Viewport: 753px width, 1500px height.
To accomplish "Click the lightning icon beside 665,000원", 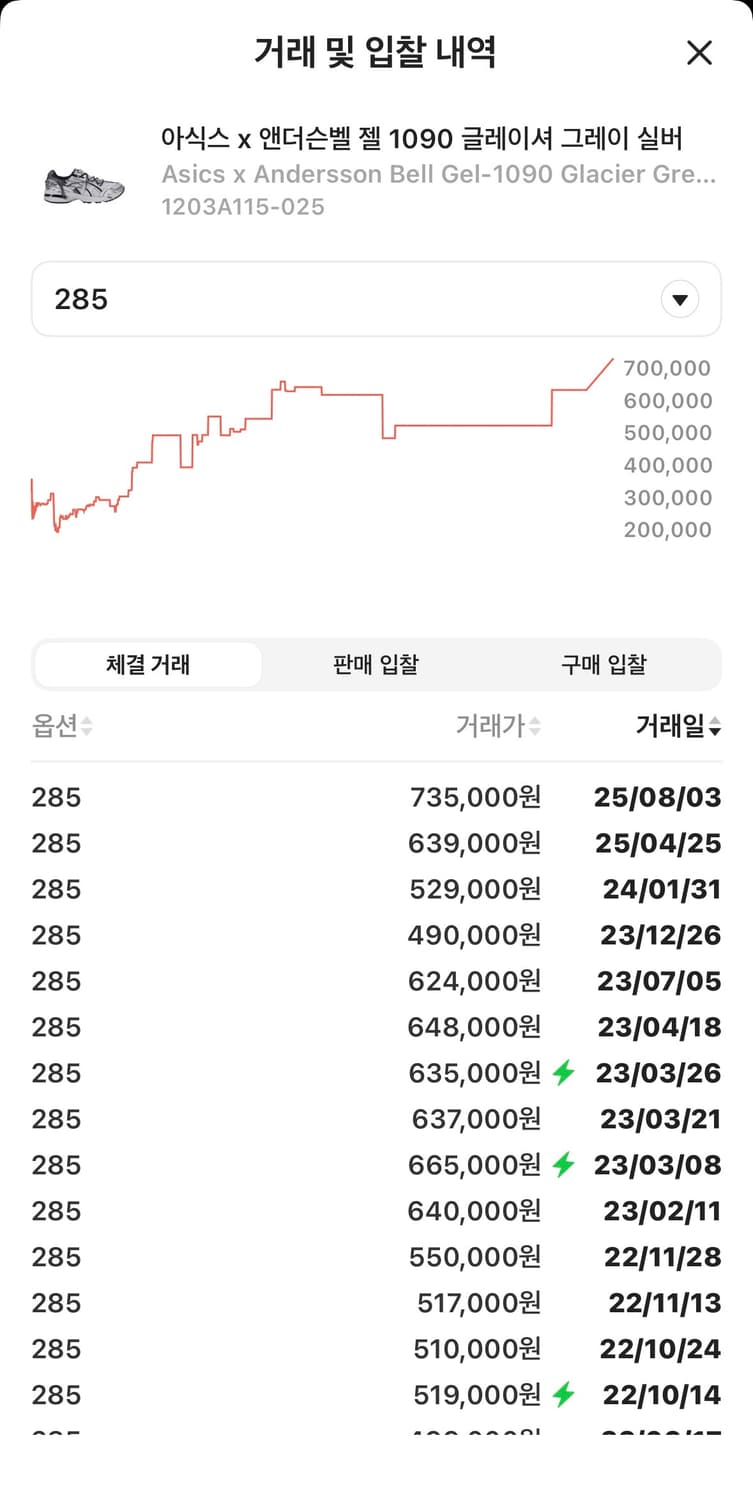I will pos(564,1165).
